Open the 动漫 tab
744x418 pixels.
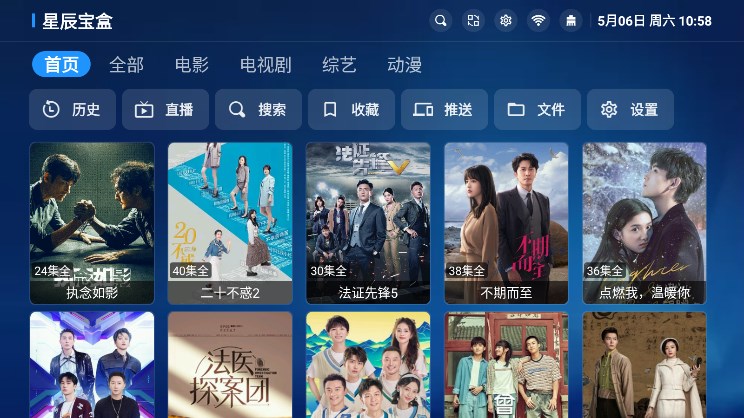pyautogui.click(x=404, y=65)
